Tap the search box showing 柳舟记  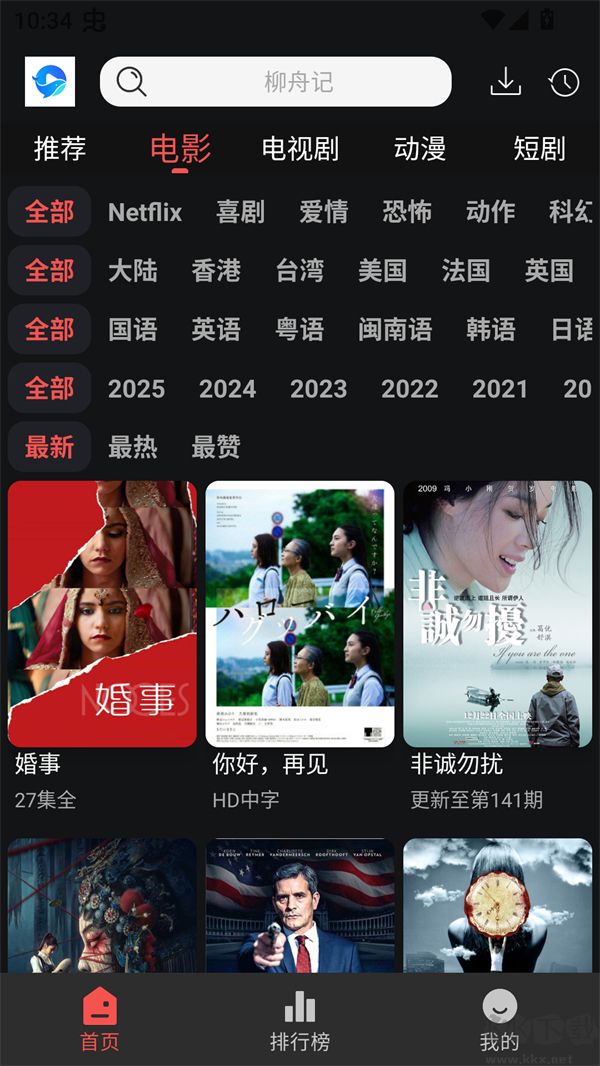click(276, 82)
